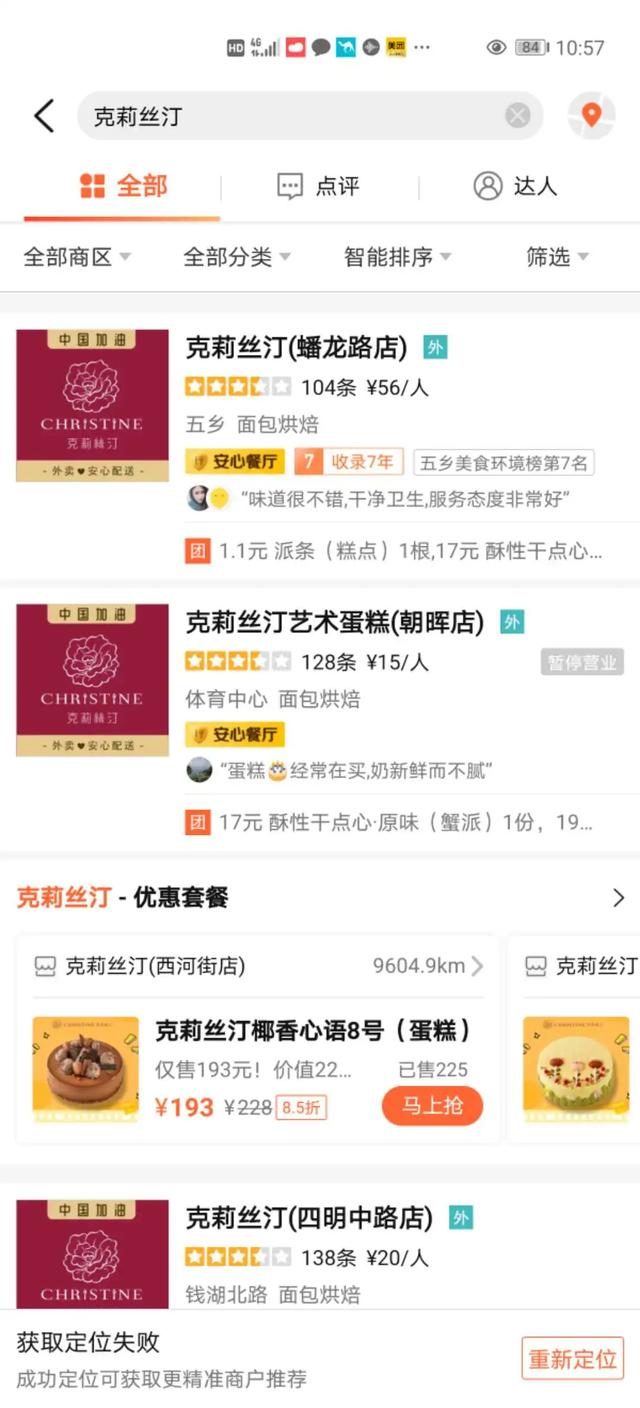Clear the search text
This screenshot has height=1408, width=640.
click(517, 116)
